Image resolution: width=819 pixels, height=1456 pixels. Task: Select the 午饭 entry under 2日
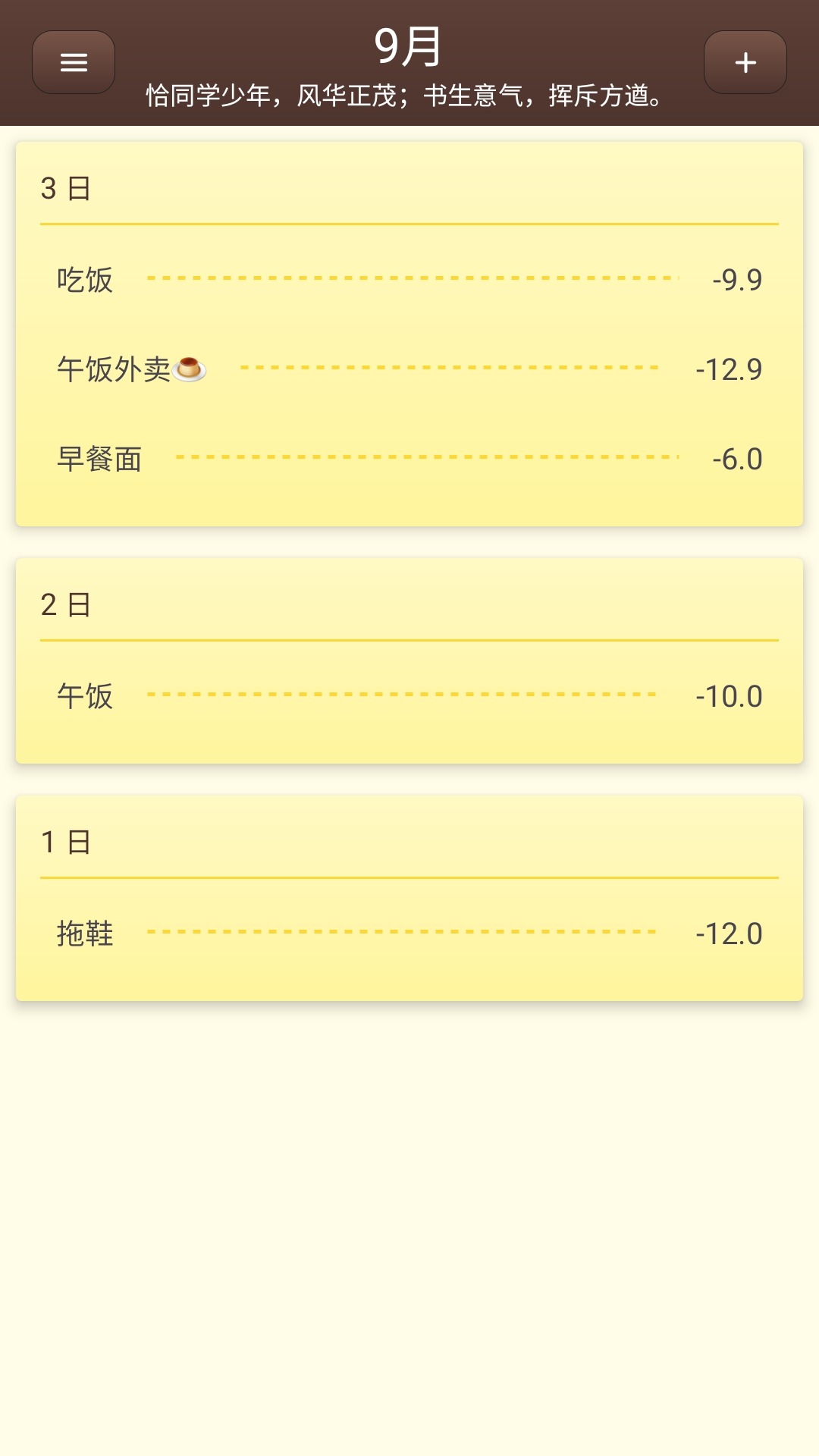pos(86,697)
